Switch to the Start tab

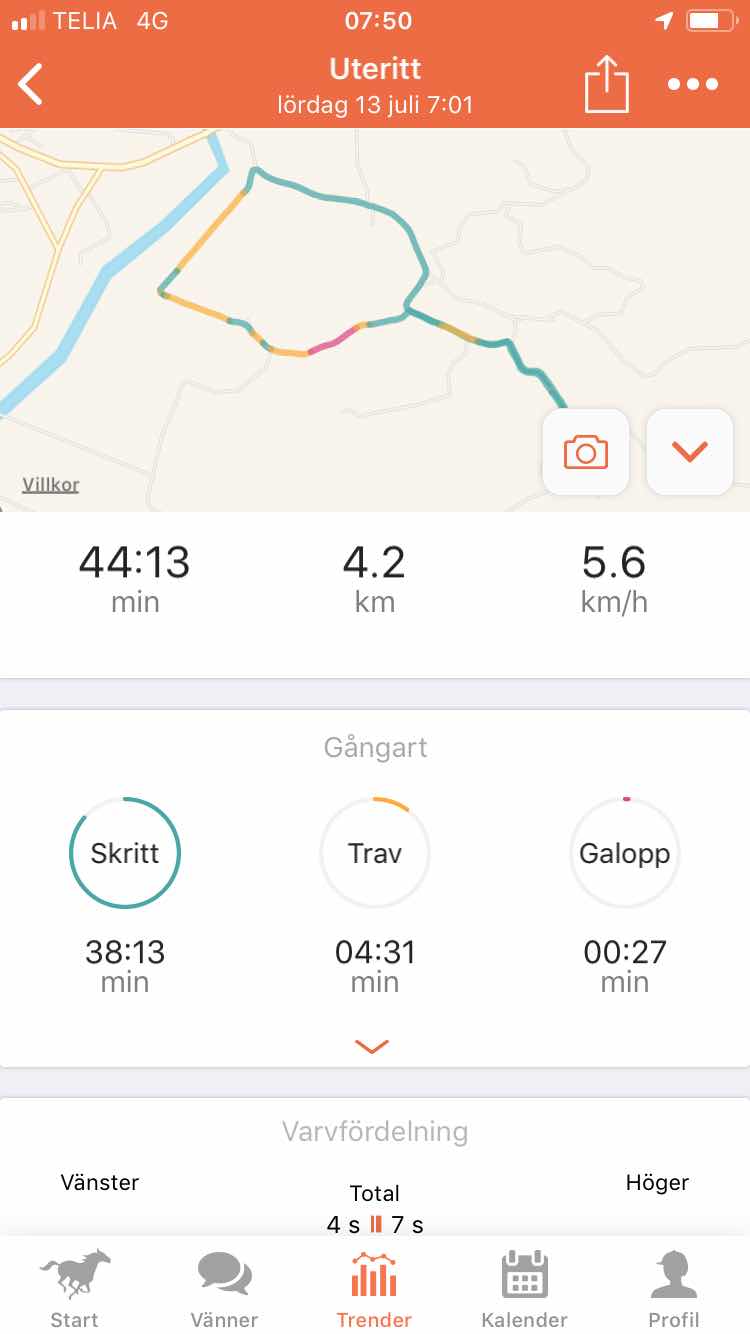tap(75, 1288)
